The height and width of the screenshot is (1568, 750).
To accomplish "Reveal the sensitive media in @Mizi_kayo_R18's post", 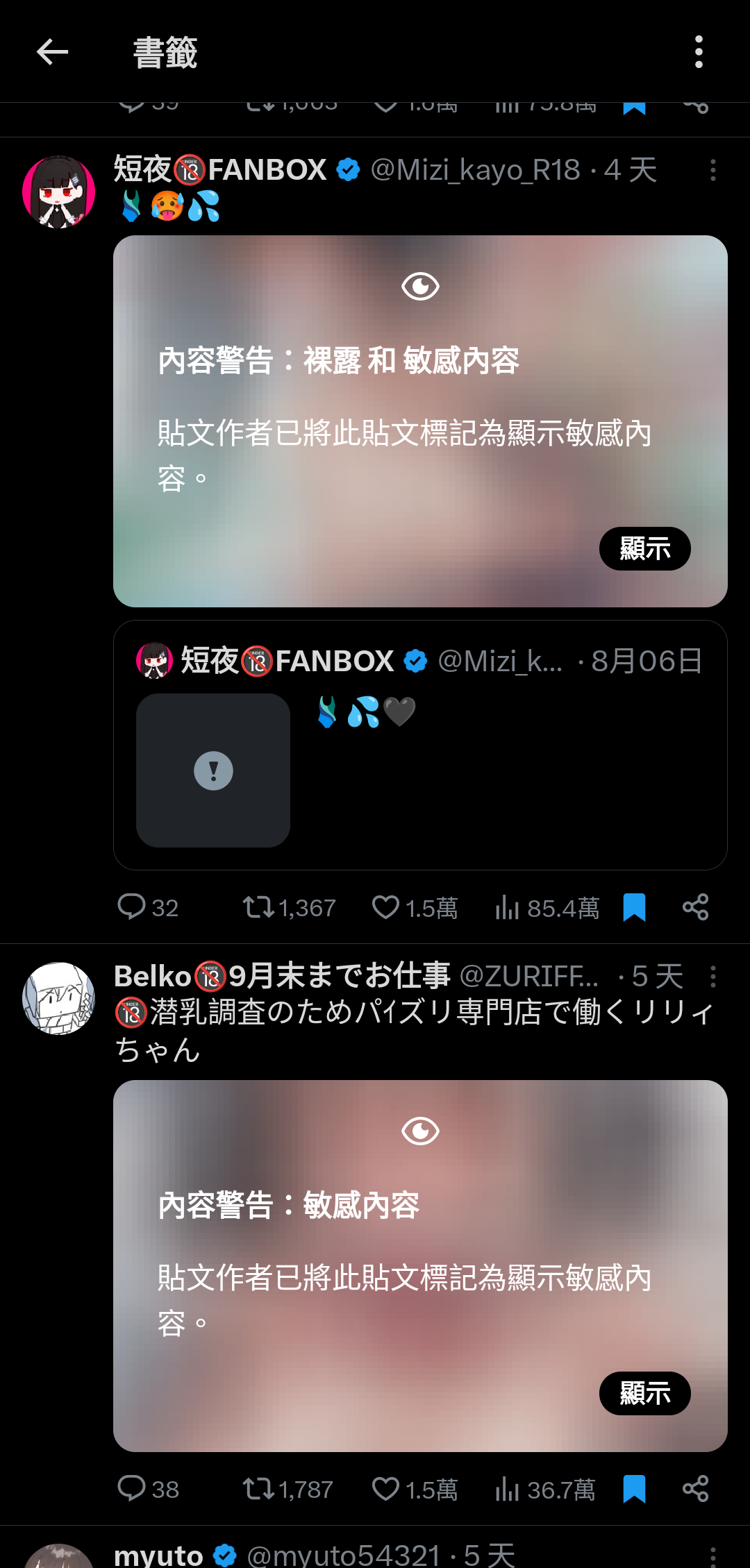I will click(644, 549).
